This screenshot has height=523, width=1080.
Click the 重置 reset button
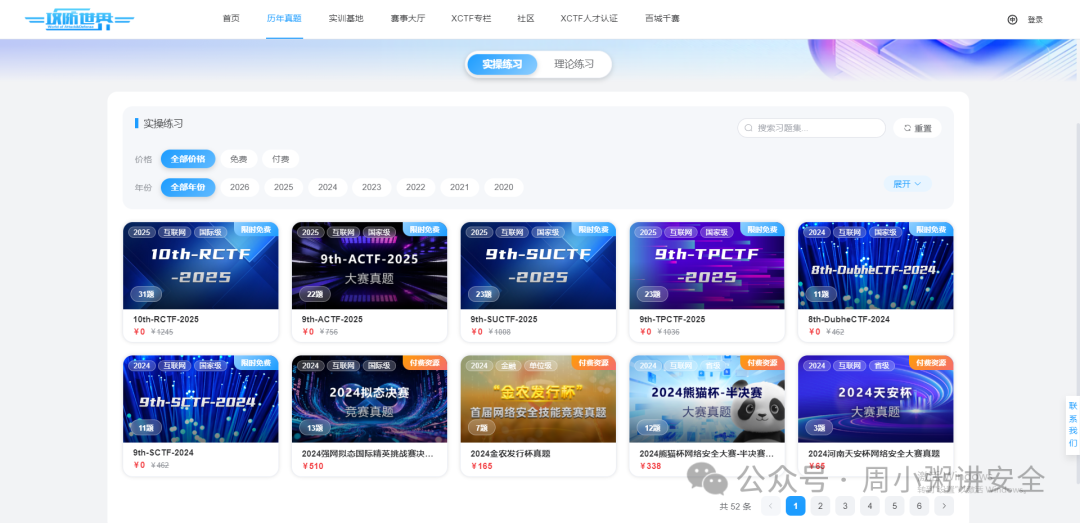pyautogui.click(x=917, y=128)
